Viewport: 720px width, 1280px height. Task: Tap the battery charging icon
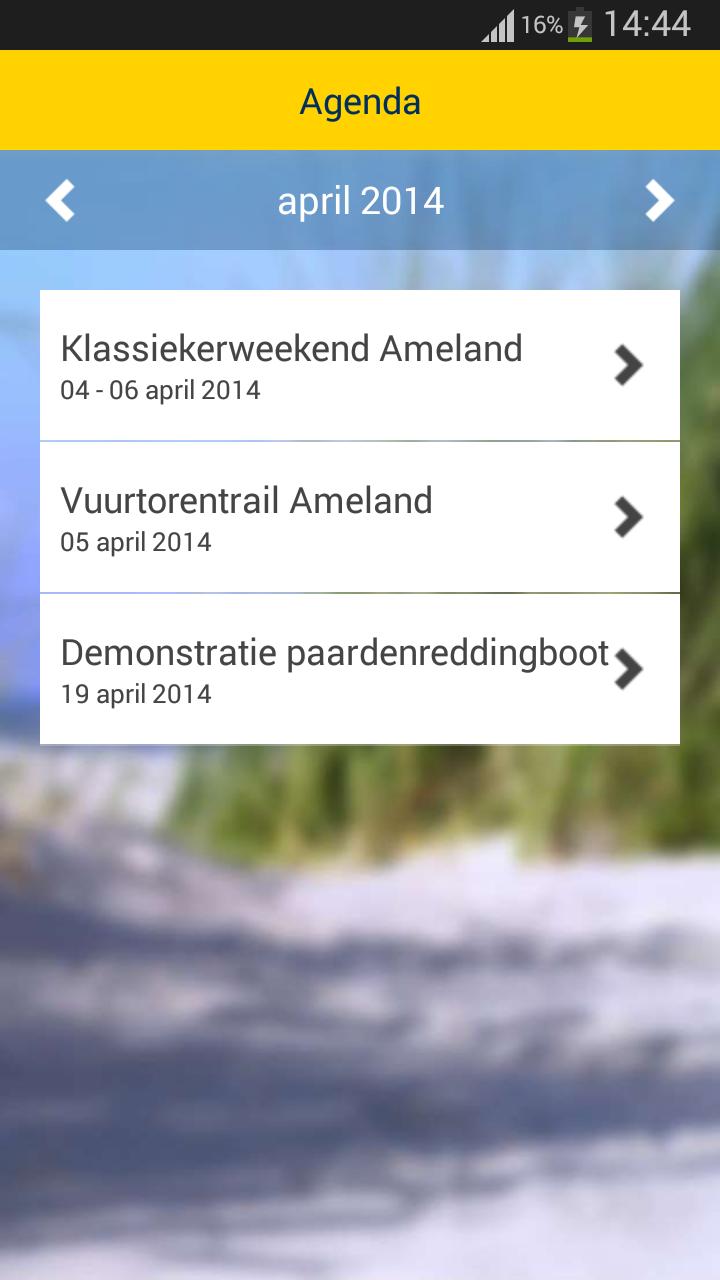point(581,24)
